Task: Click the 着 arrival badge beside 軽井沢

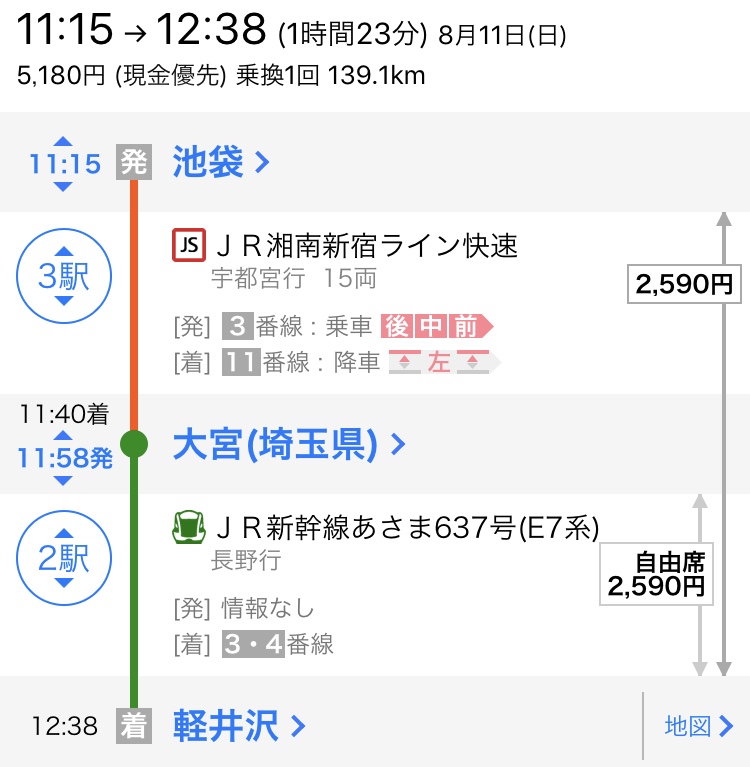Action: pos(135,726)
